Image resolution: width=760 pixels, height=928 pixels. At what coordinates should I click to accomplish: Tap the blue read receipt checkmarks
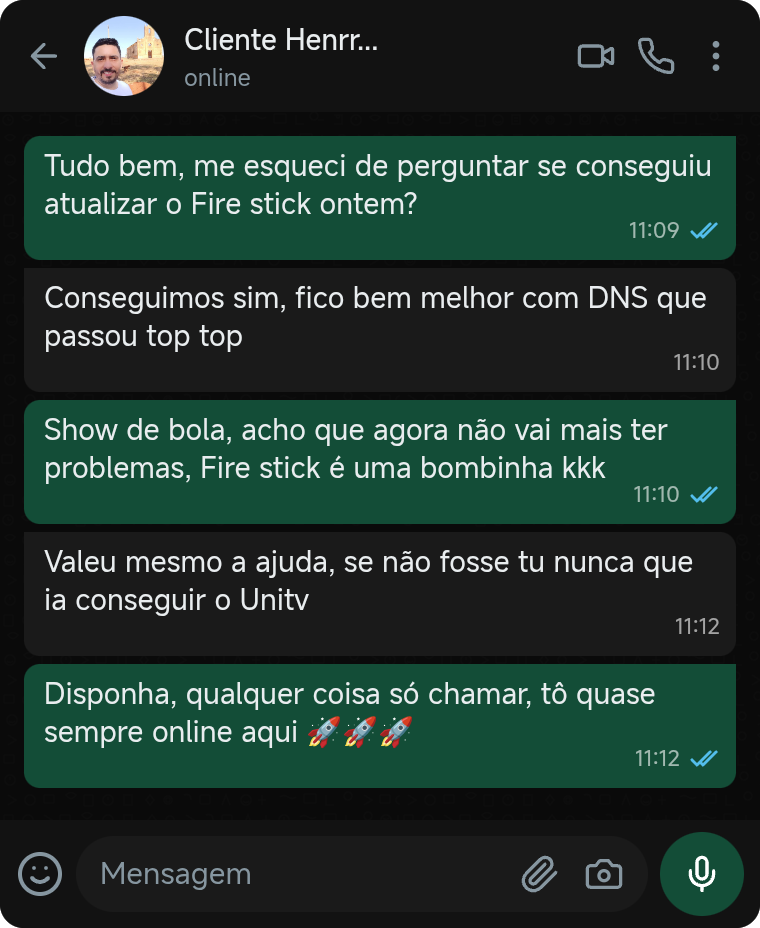[x=705, y=231]
